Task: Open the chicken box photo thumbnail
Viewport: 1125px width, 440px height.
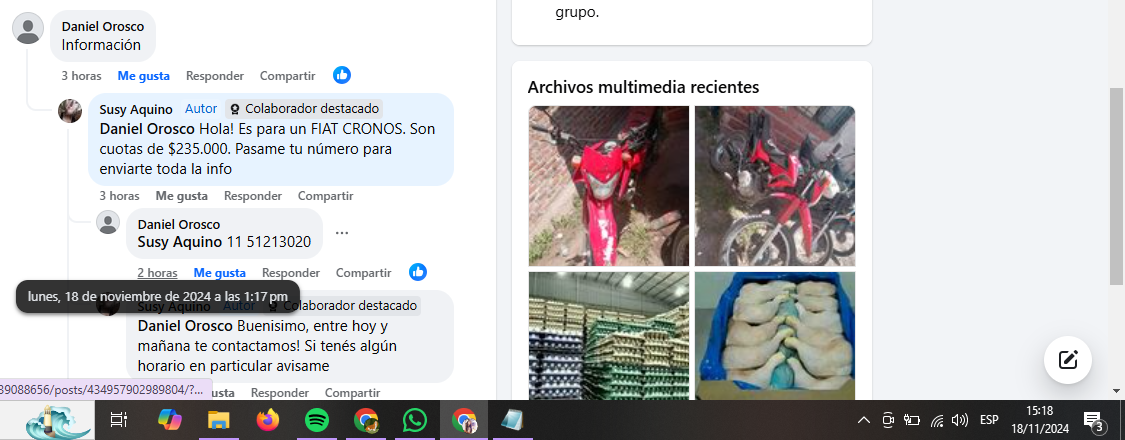Action: point(774,335)
